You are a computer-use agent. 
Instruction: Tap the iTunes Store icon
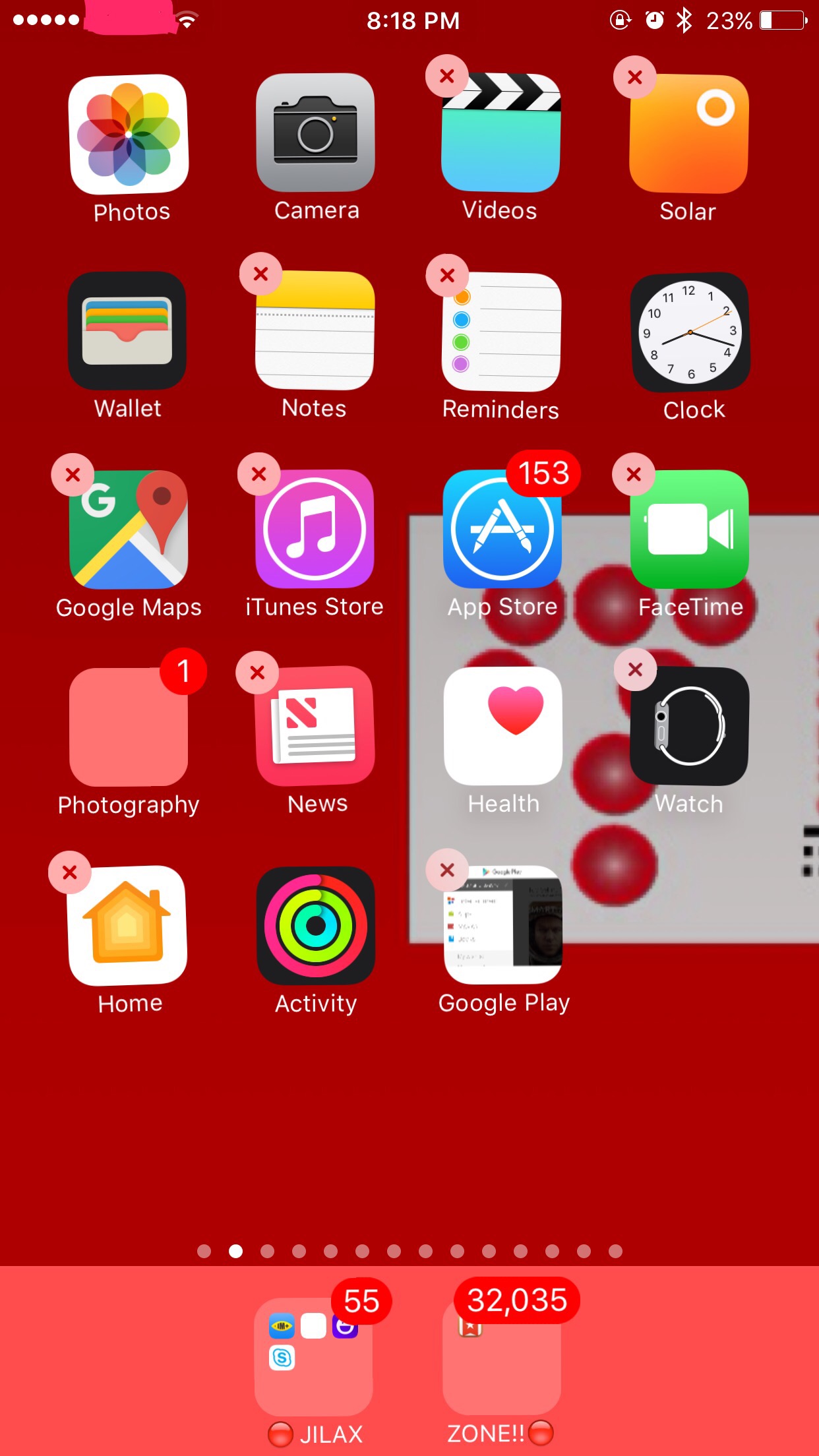[x=315, y=529]
